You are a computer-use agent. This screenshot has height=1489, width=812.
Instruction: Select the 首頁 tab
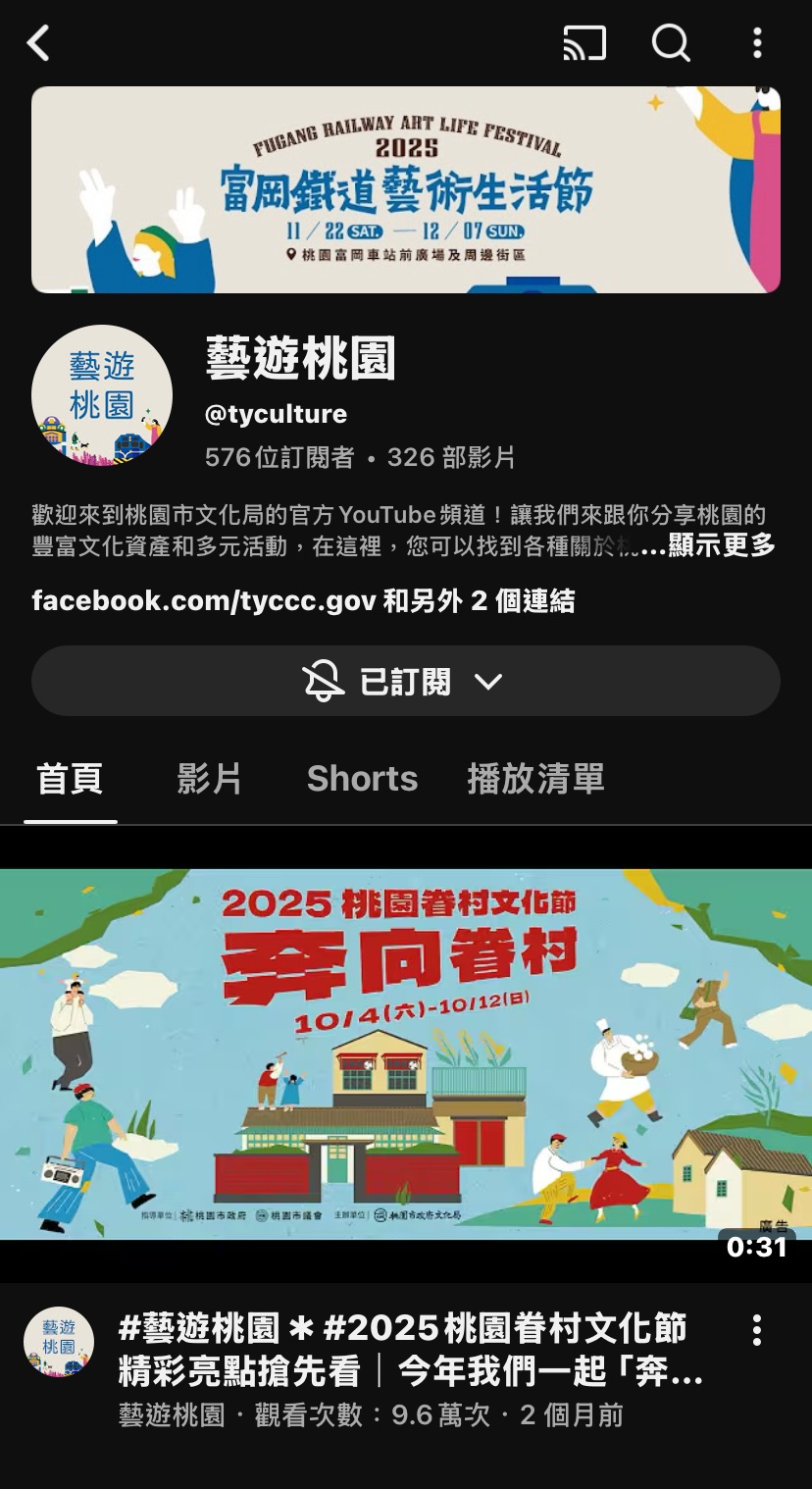pos(70,779)
